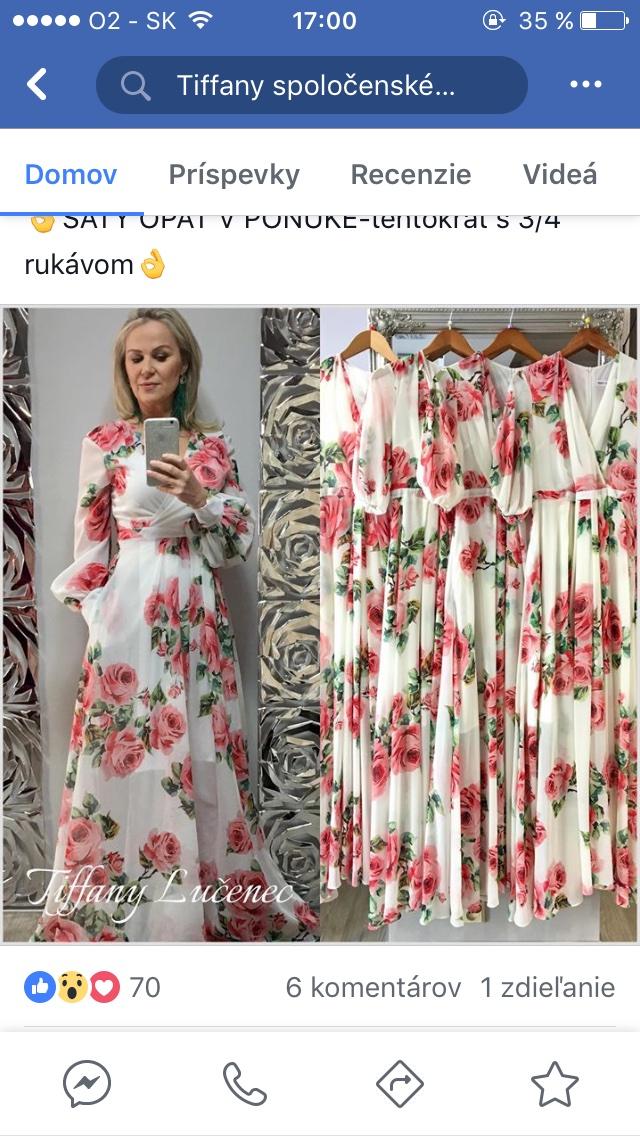This screenshot has height=1136, width=640.
Task: Switch to the Príspevky tab
Action: coord(234,174)
